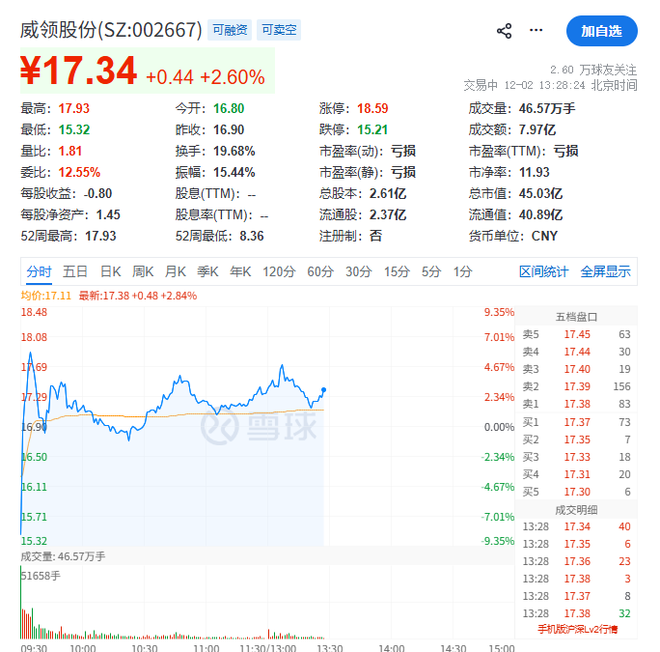Select the 15分 chart interval
660x652 pixels.
[x=397, y=271]
